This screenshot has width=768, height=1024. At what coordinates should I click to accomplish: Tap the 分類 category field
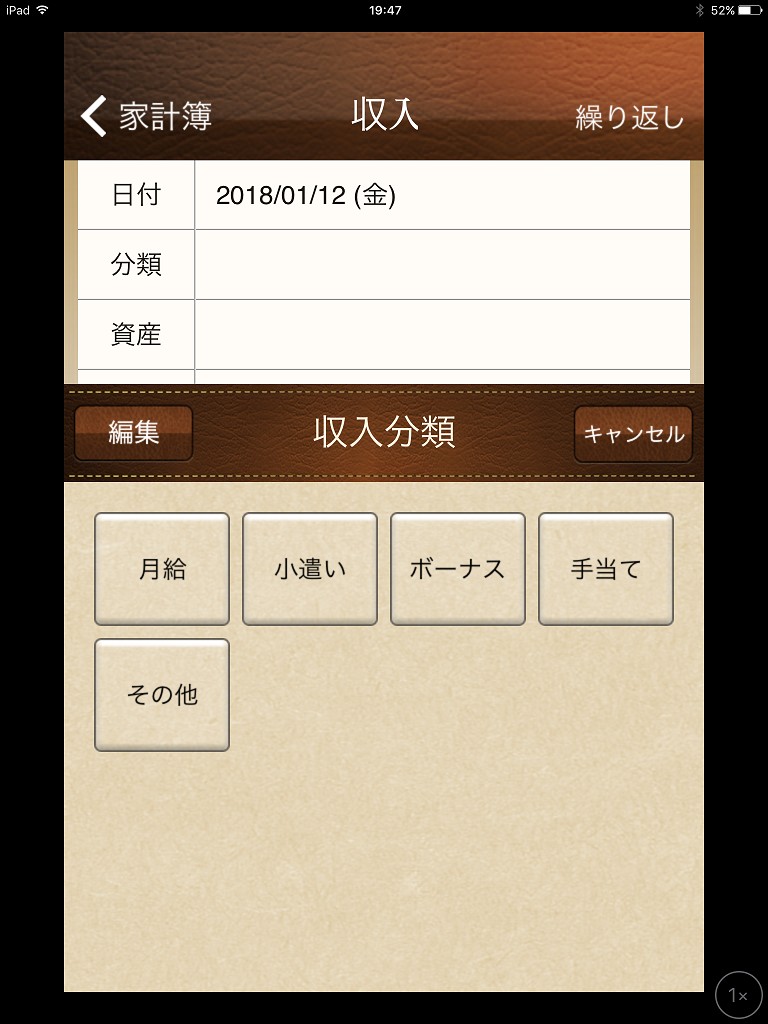tap(442, 265)
